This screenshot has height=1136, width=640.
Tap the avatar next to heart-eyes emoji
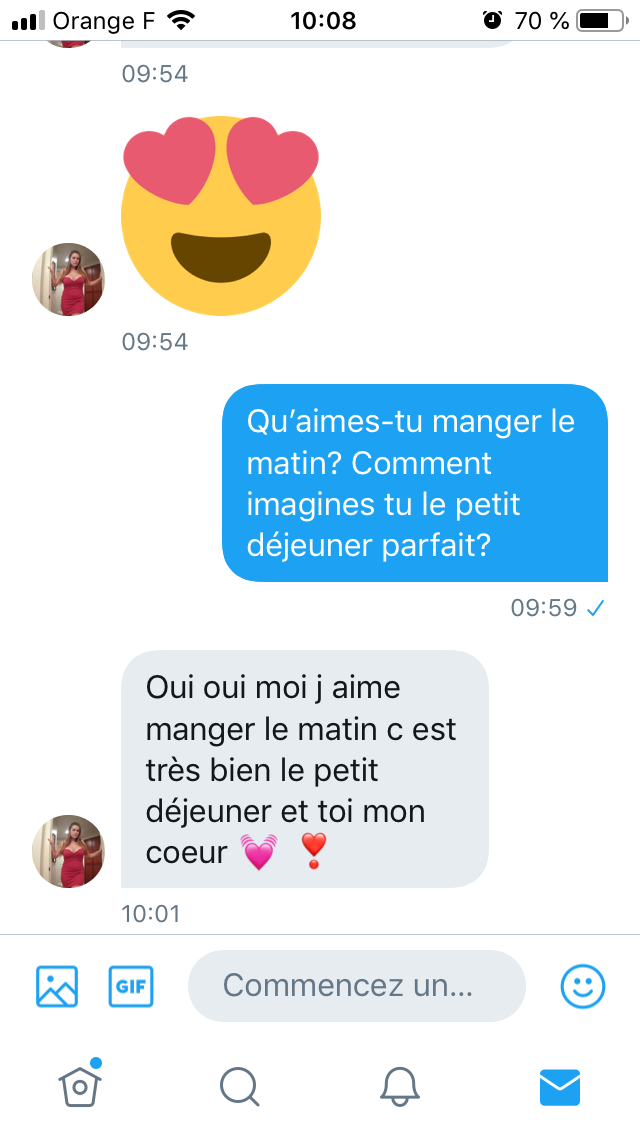[x=68, y=279]
